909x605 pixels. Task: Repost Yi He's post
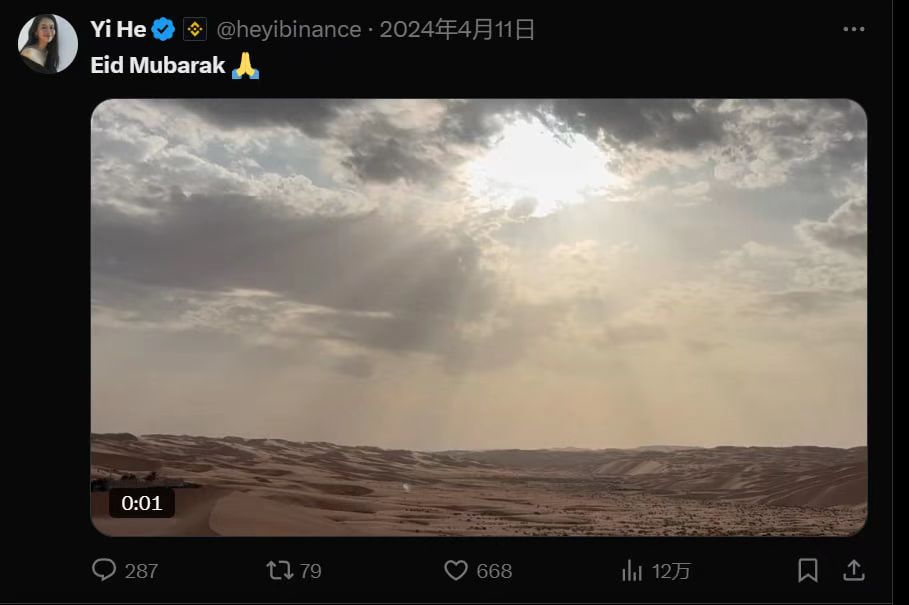pos(279,570)
